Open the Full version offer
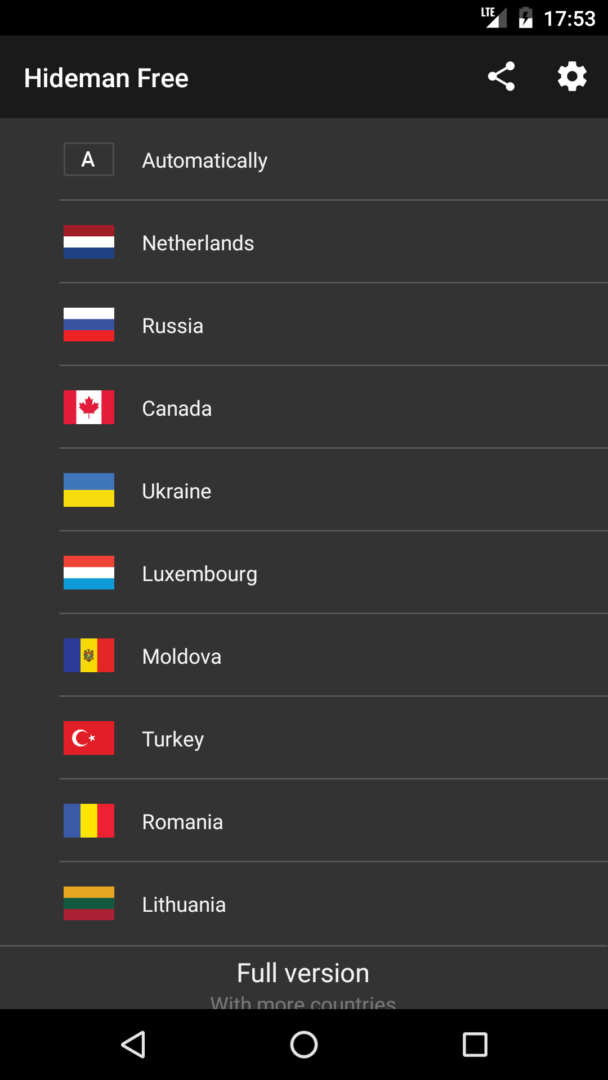This screenshot has width=608, height=1080. click(x=304, y=978)
